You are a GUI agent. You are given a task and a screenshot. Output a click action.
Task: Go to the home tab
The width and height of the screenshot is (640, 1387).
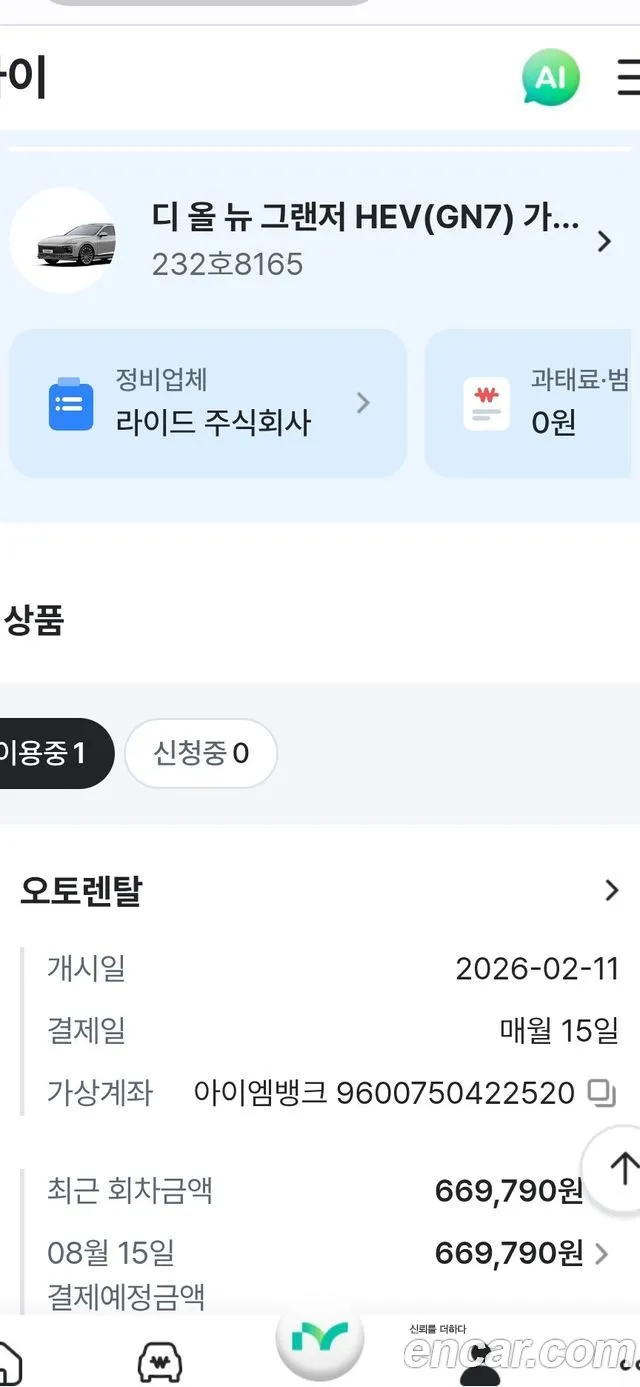click(8, 1360)
